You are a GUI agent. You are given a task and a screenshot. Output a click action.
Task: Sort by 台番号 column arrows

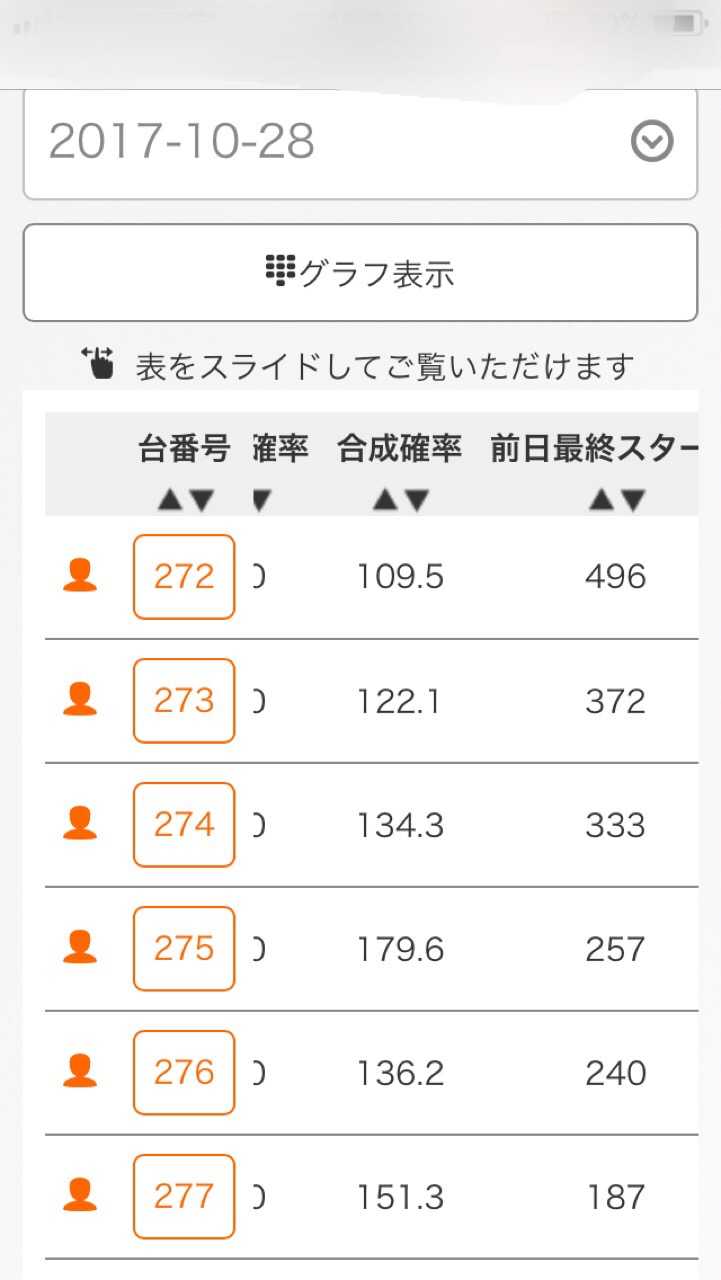coord(186,500)
